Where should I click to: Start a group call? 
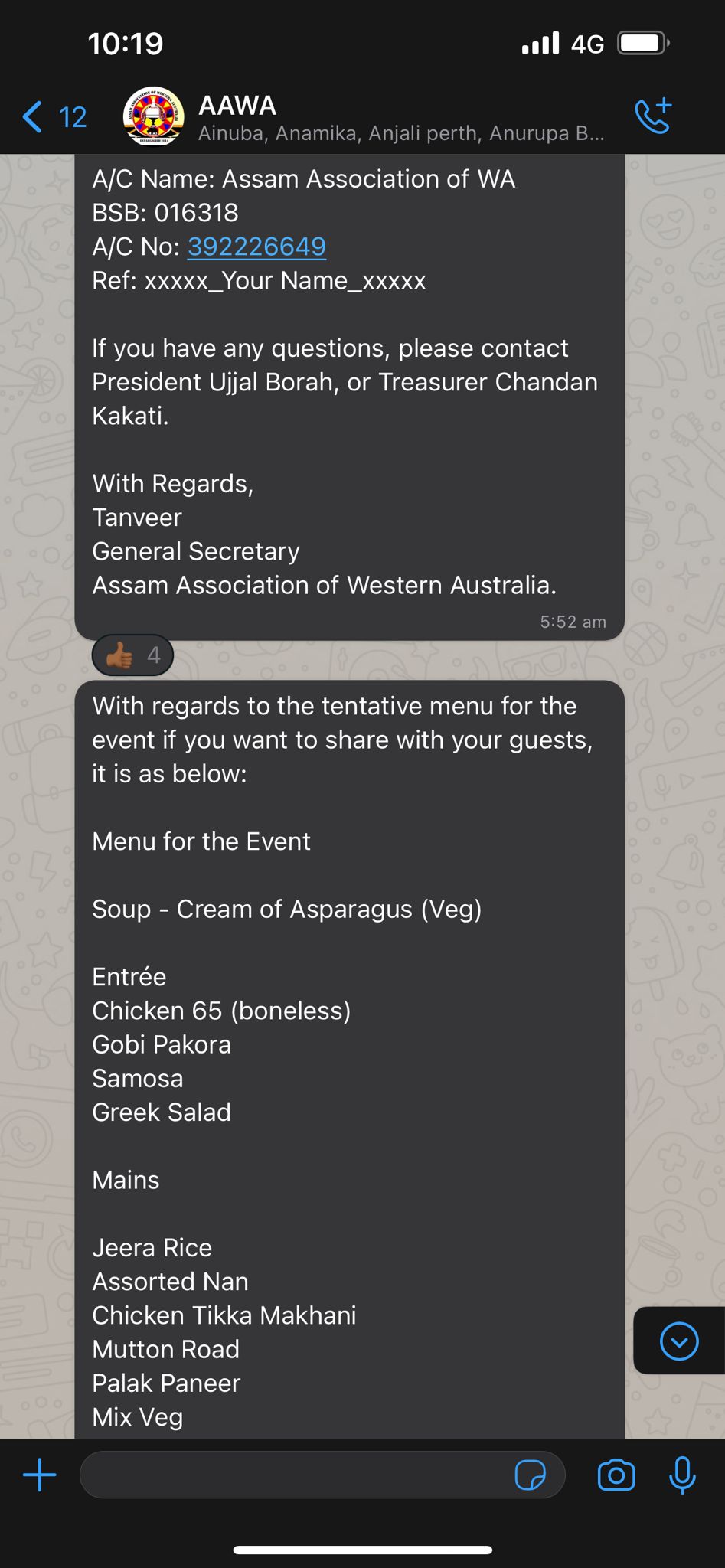coord(653,116)
